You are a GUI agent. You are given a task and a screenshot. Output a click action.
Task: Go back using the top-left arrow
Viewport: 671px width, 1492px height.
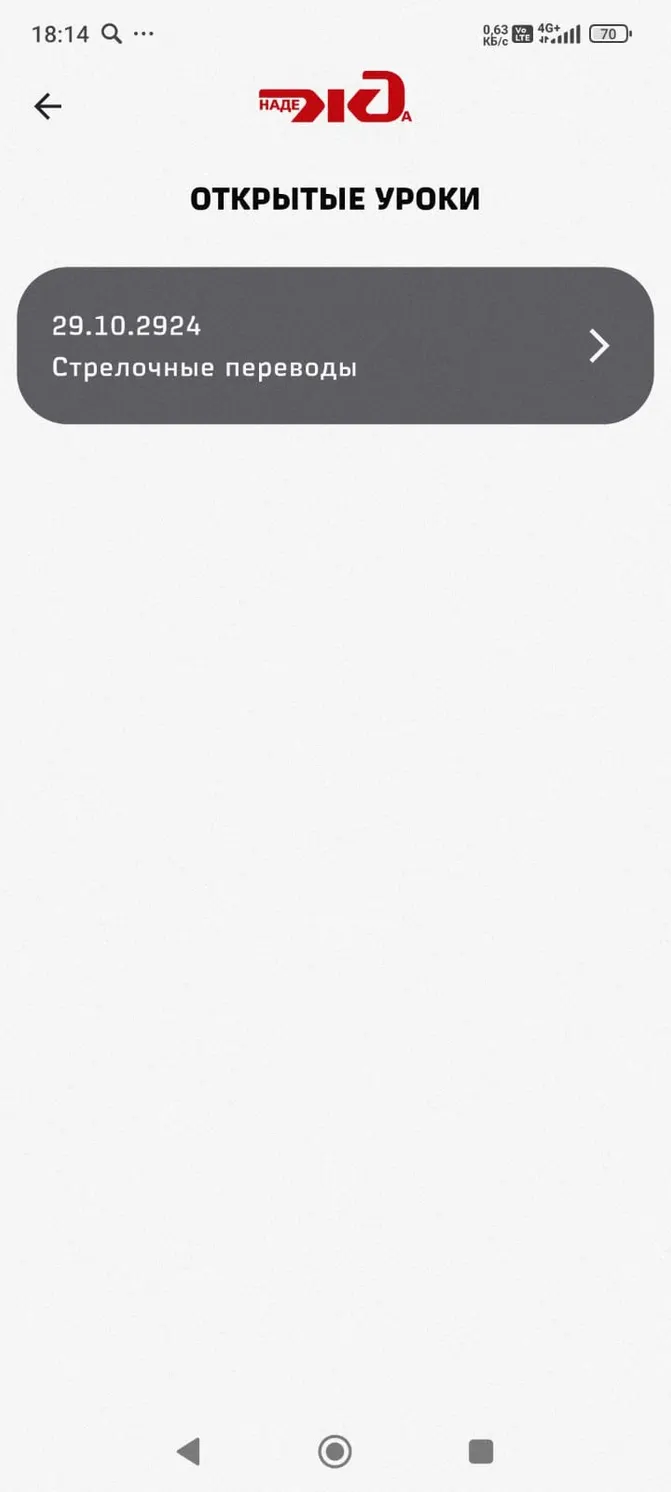[48, 106]
